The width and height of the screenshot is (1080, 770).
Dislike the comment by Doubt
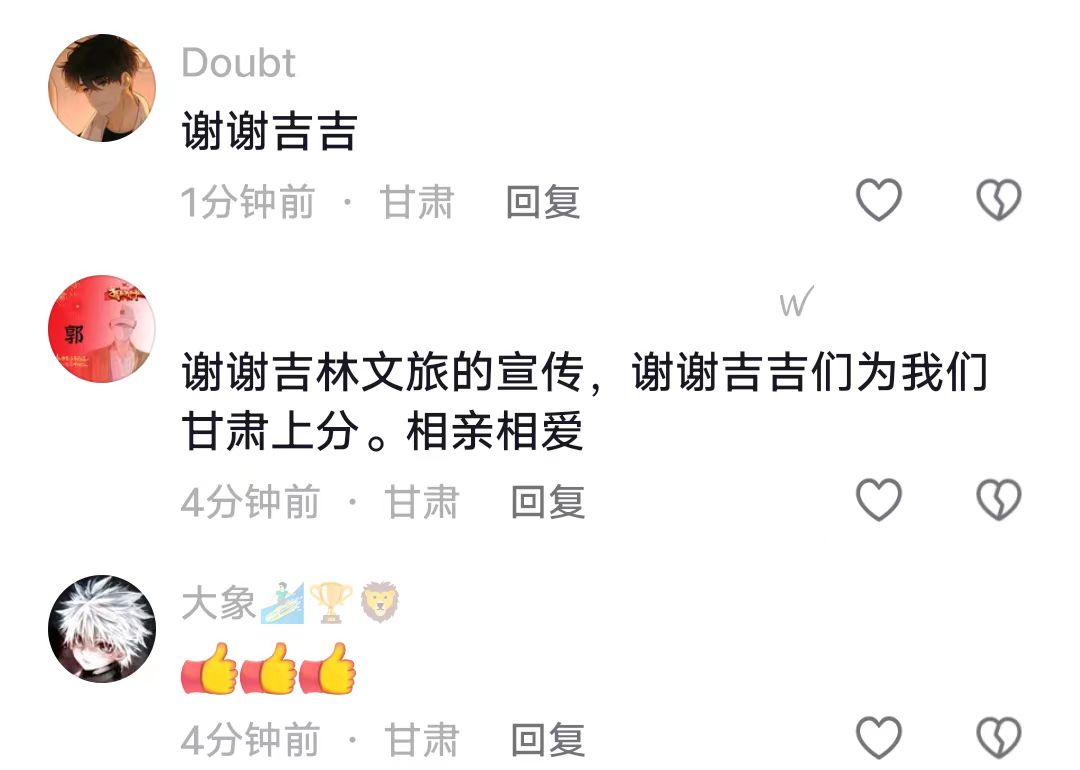998,201
